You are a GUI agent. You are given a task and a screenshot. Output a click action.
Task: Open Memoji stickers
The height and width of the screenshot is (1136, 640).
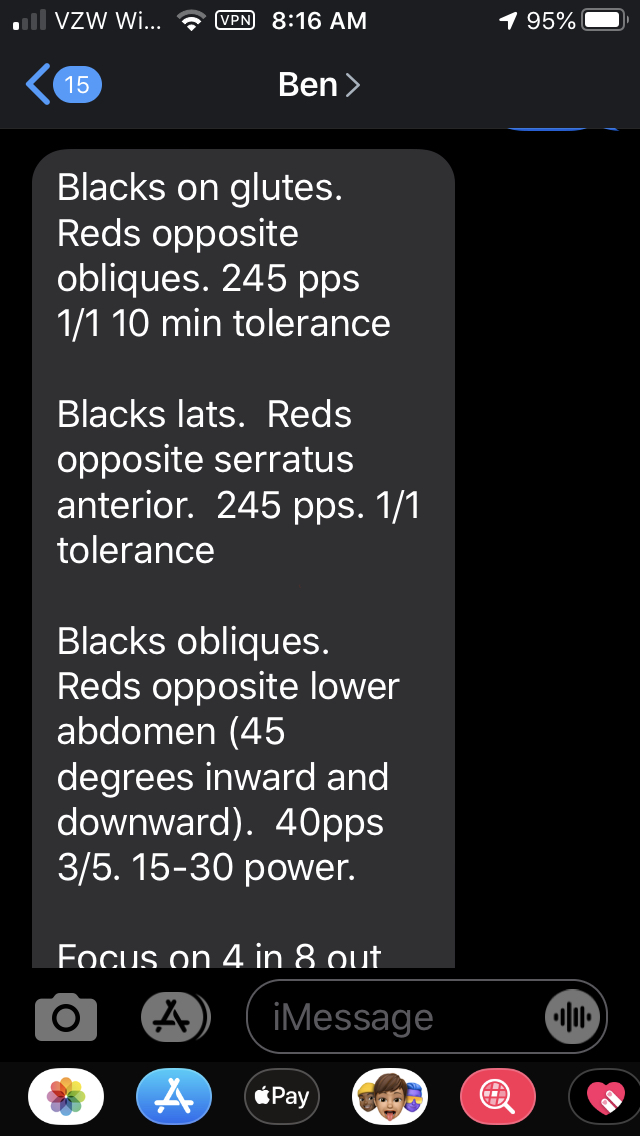click(390, 1096)
